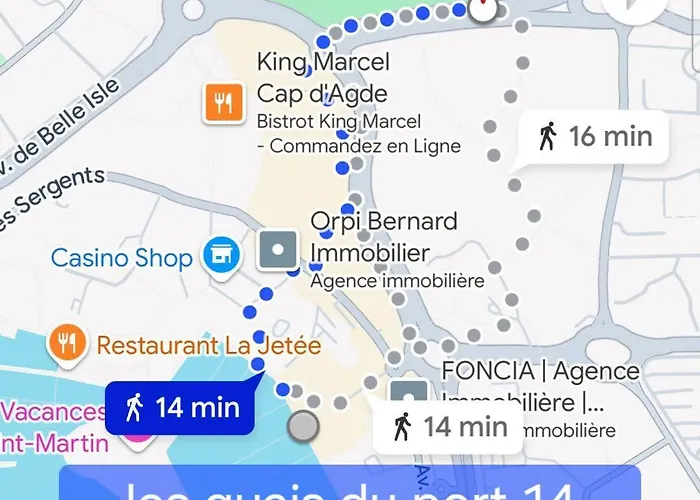Select the 16 min walking route

(x=594, y=136)
